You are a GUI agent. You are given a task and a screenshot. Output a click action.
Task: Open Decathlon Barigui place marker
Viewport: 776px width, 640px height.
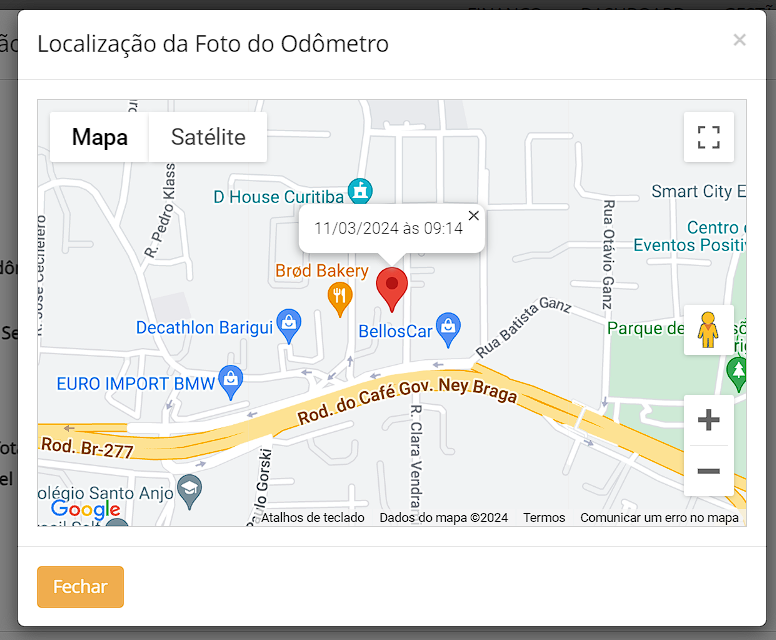tap(289, 325)
